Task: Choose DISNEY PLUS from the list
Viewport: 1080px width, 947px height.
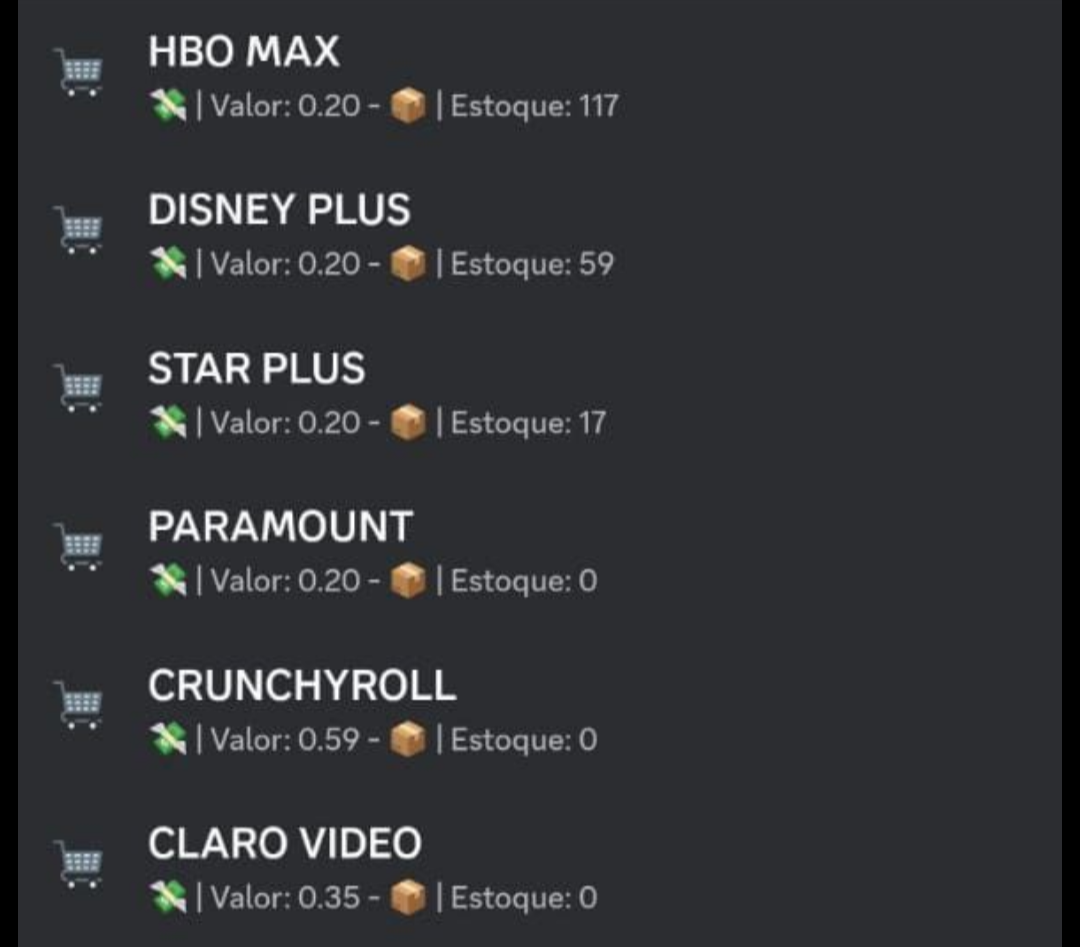Action: click(x=279, y=210)
